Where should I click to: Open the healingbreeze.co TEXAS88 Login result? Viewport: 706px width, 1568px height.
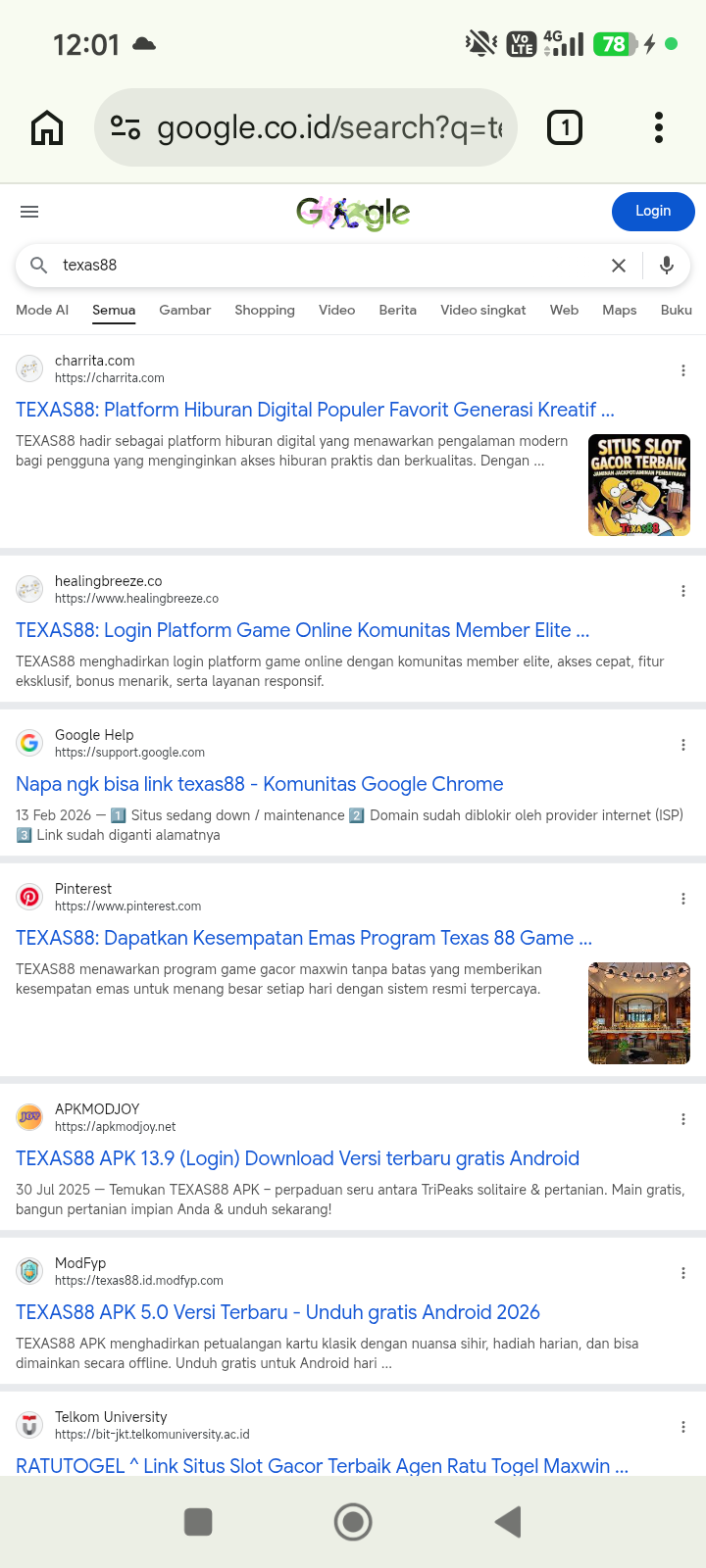302,630
